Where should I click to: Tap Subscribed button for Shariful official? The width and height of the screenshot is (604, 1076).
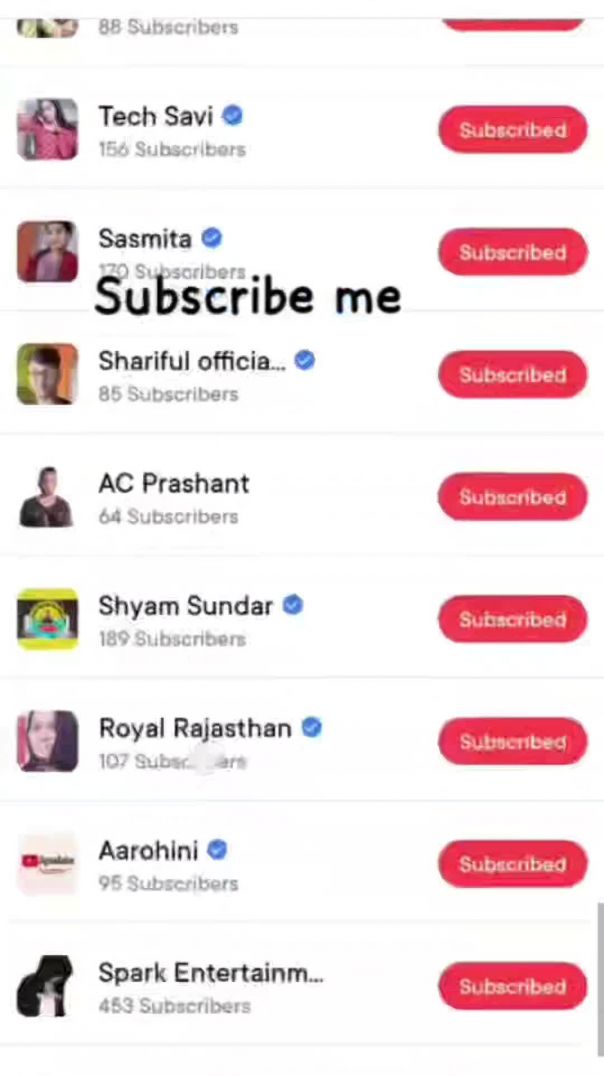(x=512, y=375)
